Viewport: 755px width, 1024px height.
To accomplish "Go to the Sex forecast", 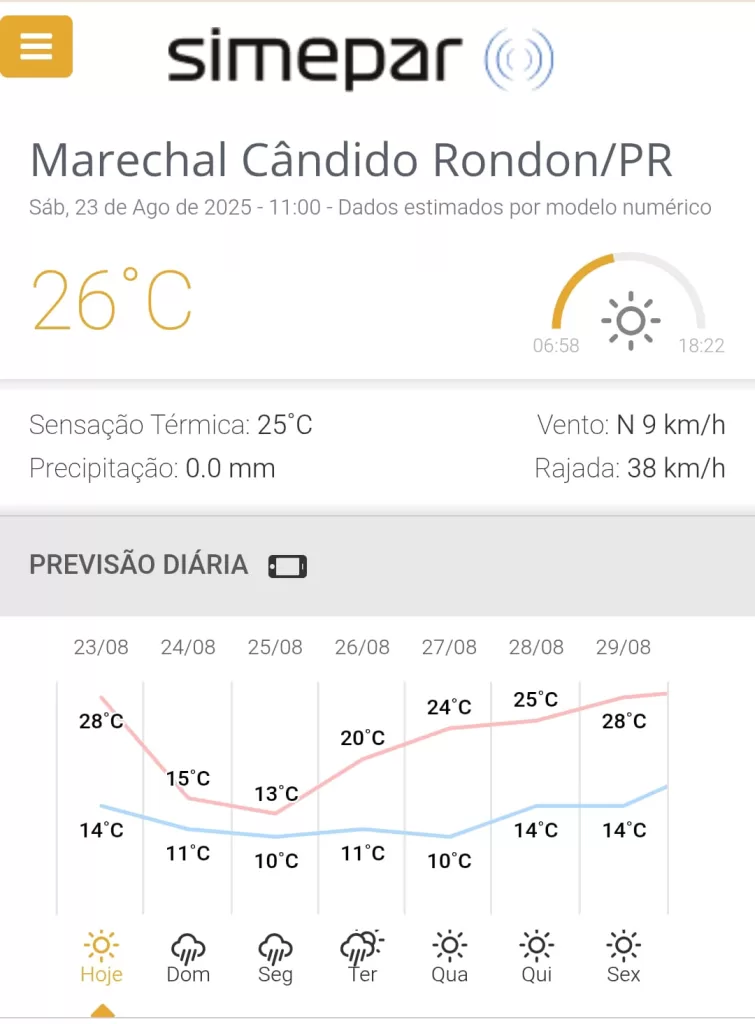I will pos(624,957).
